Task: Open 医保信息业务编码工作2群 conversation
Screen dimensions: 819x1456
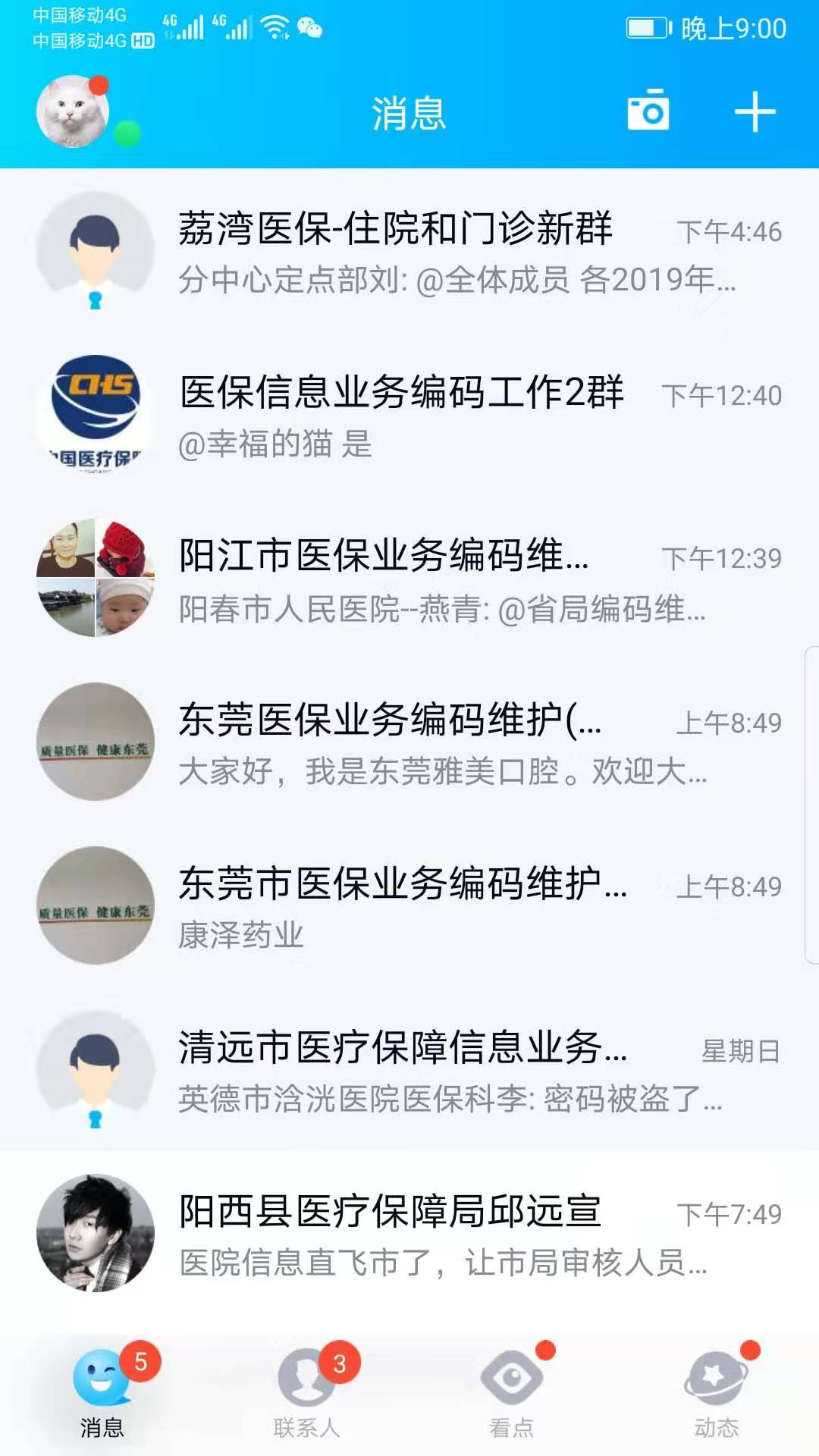Action: click(x=409, y=416)
